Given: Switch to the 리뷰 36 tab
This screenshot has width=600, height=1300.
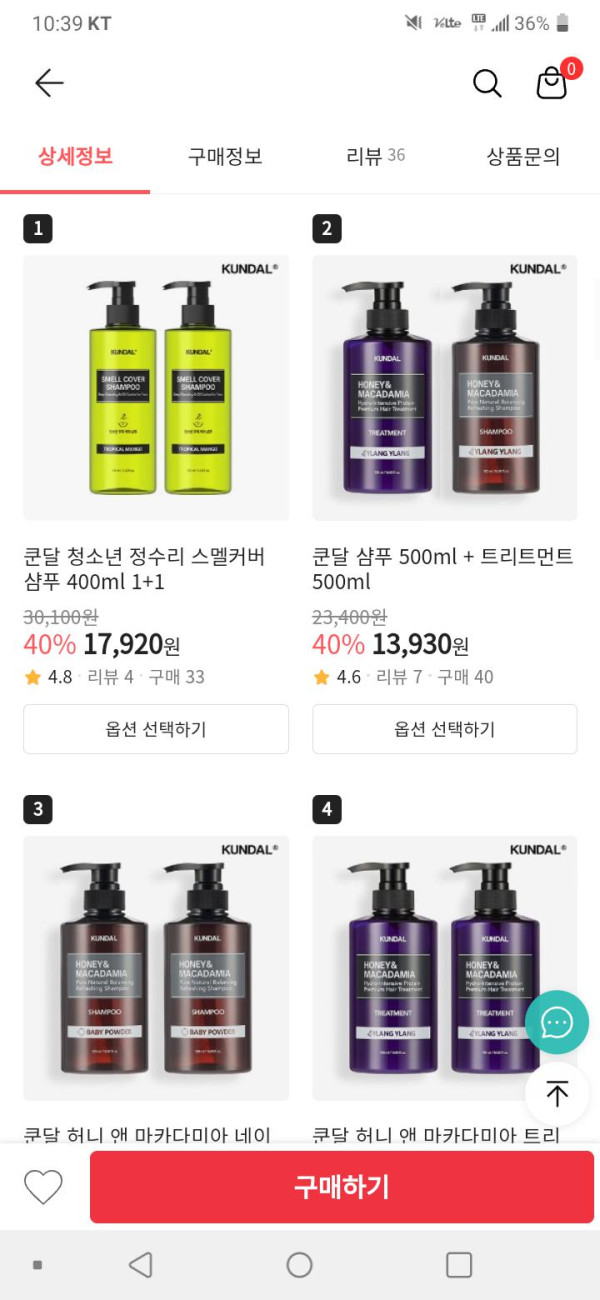Looking at the screenshot, I should [x=375, y=156].
